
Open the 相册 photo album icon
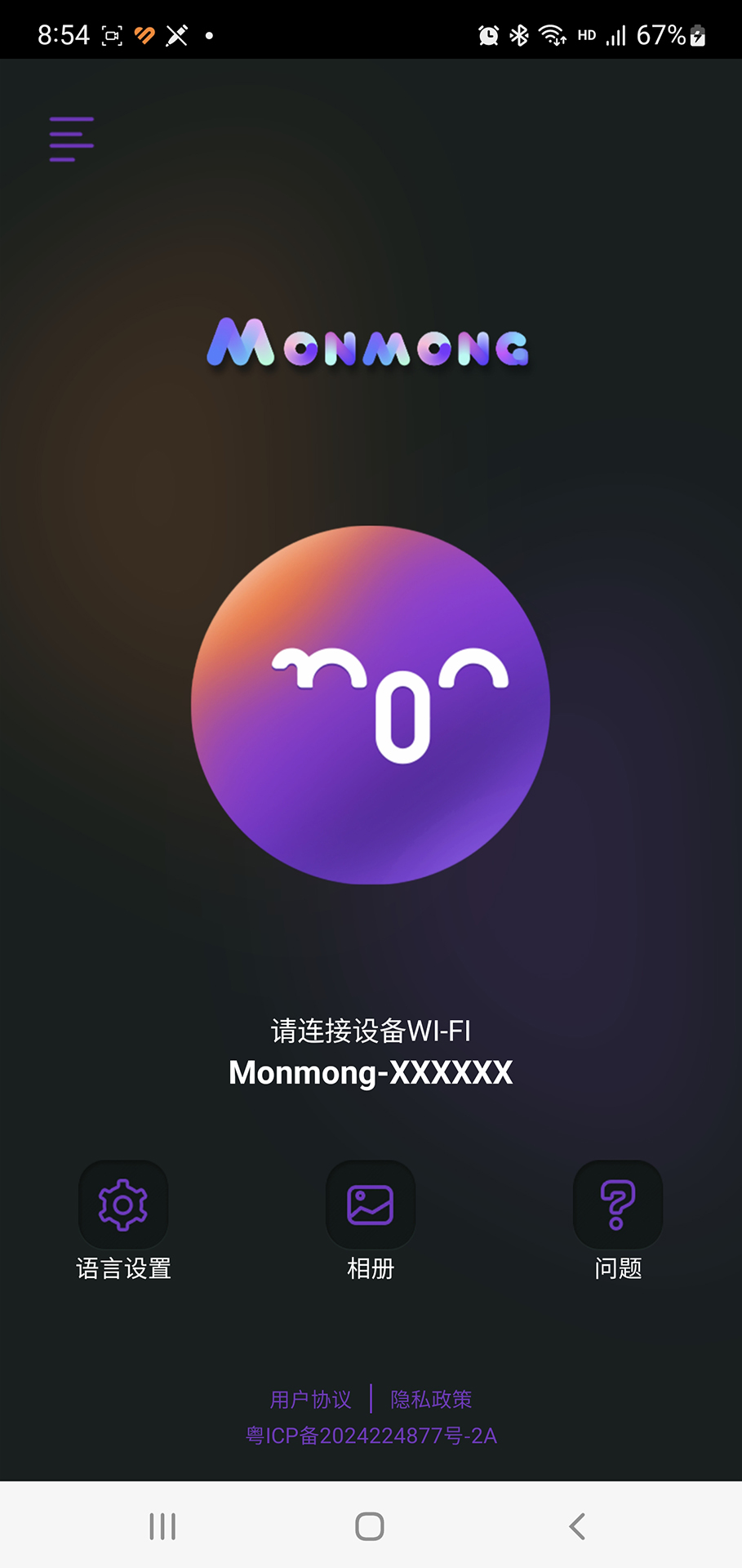[x=370, y=1205]
